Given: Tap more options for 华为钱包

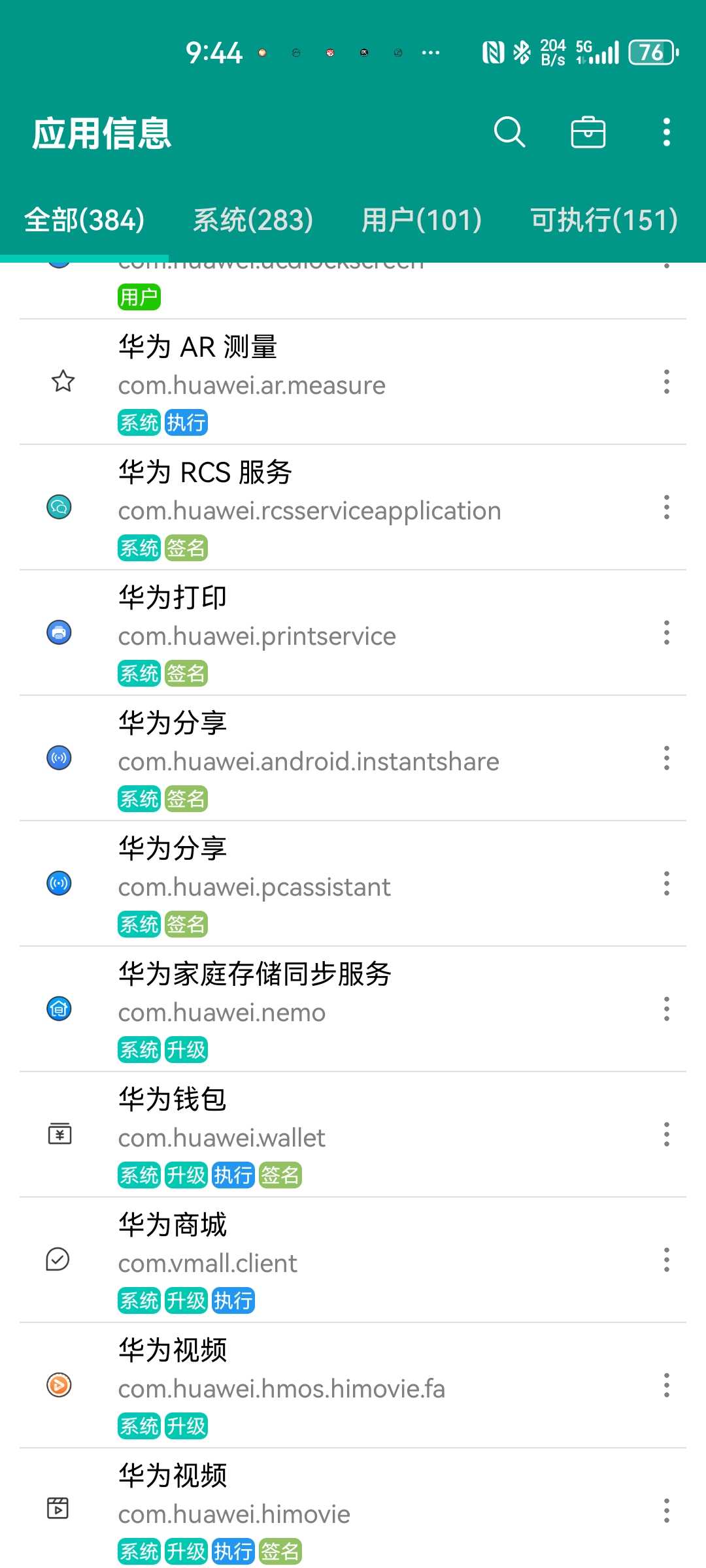Looking at the screenshot, I should pos(666,1134).
